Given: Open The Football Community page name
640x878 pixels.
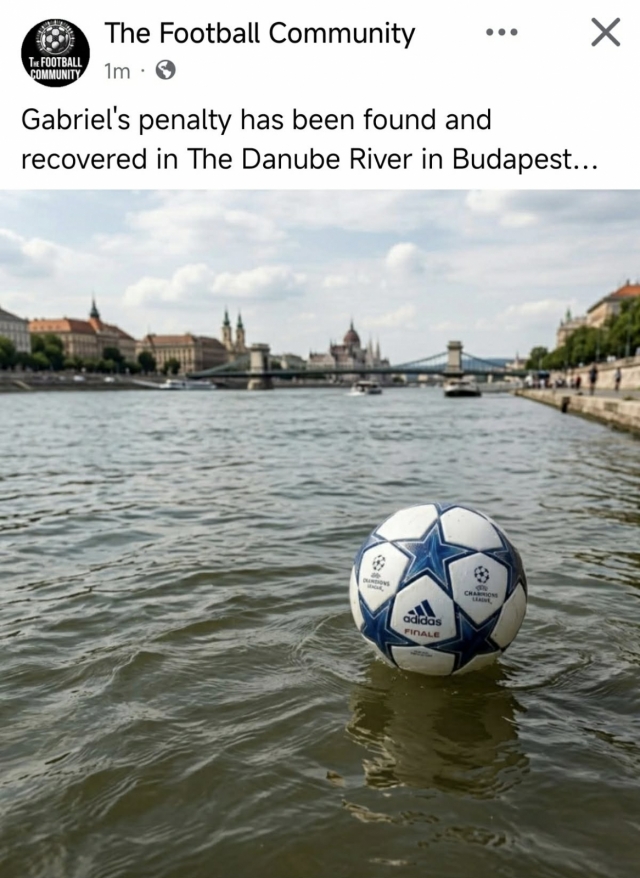Looking at the screenshot, I should 259,32.
